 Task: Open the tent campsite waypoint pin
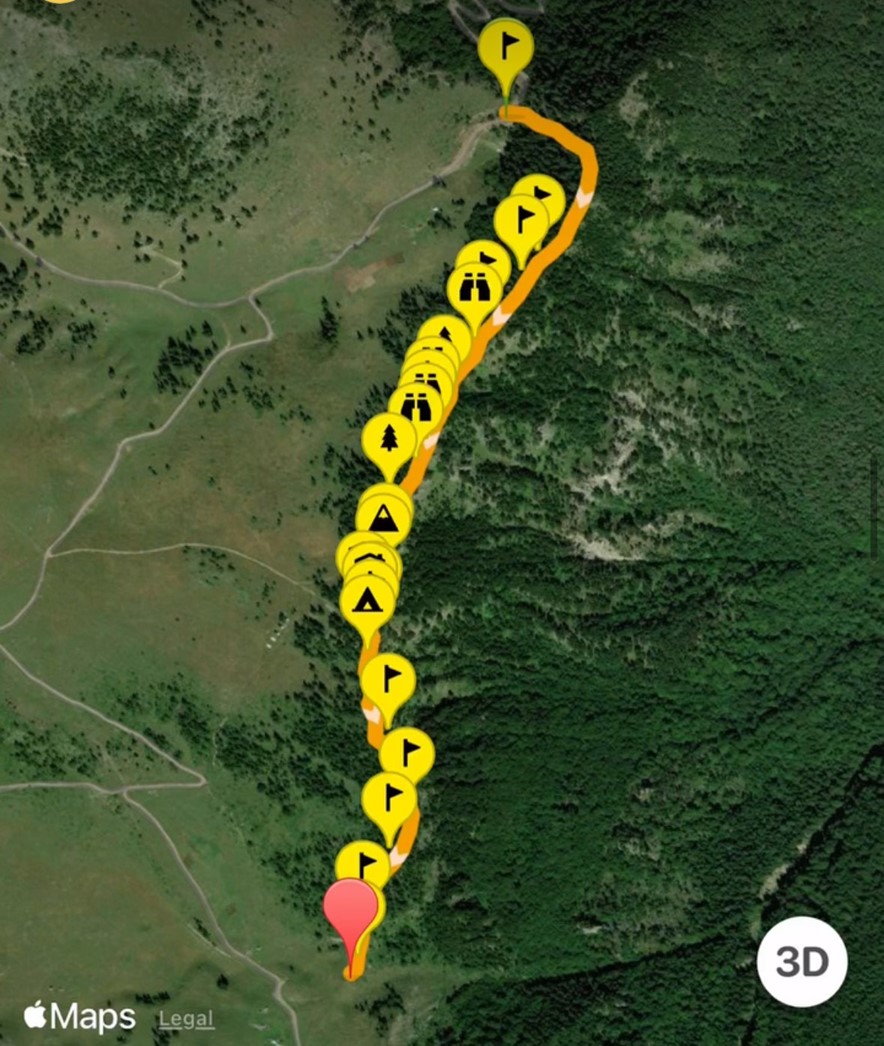367,601
